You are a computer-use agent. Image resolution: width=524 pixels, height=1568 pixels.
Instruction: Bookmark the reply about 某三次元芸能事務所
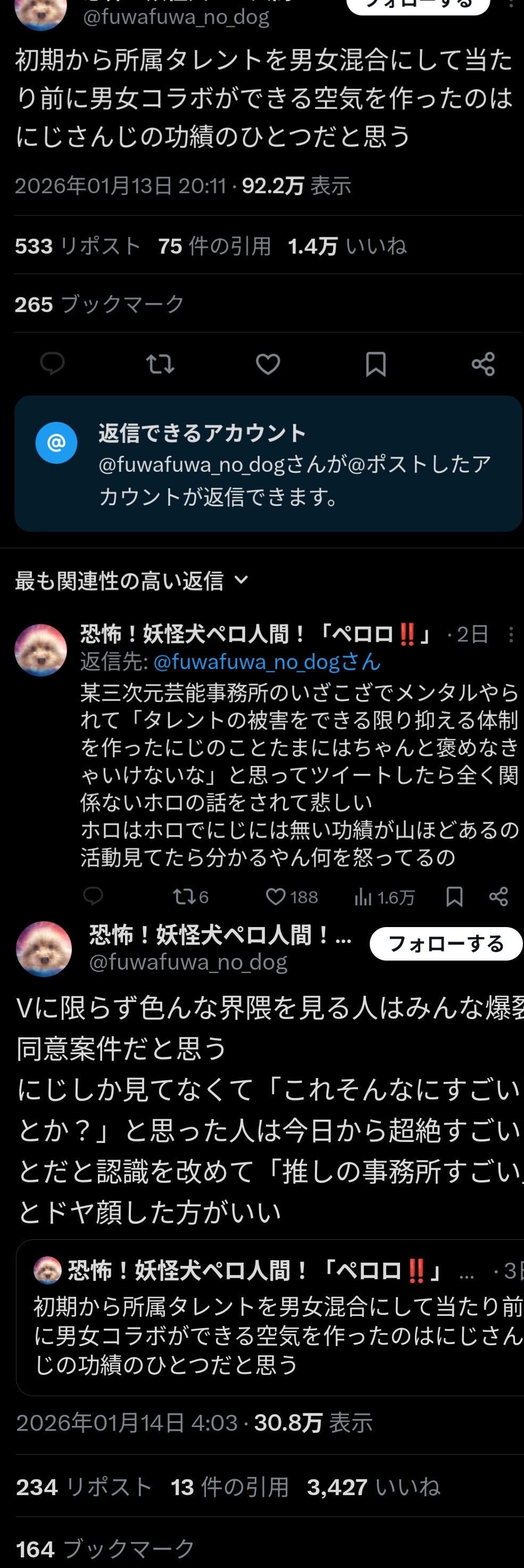click(x=454, y=896)
